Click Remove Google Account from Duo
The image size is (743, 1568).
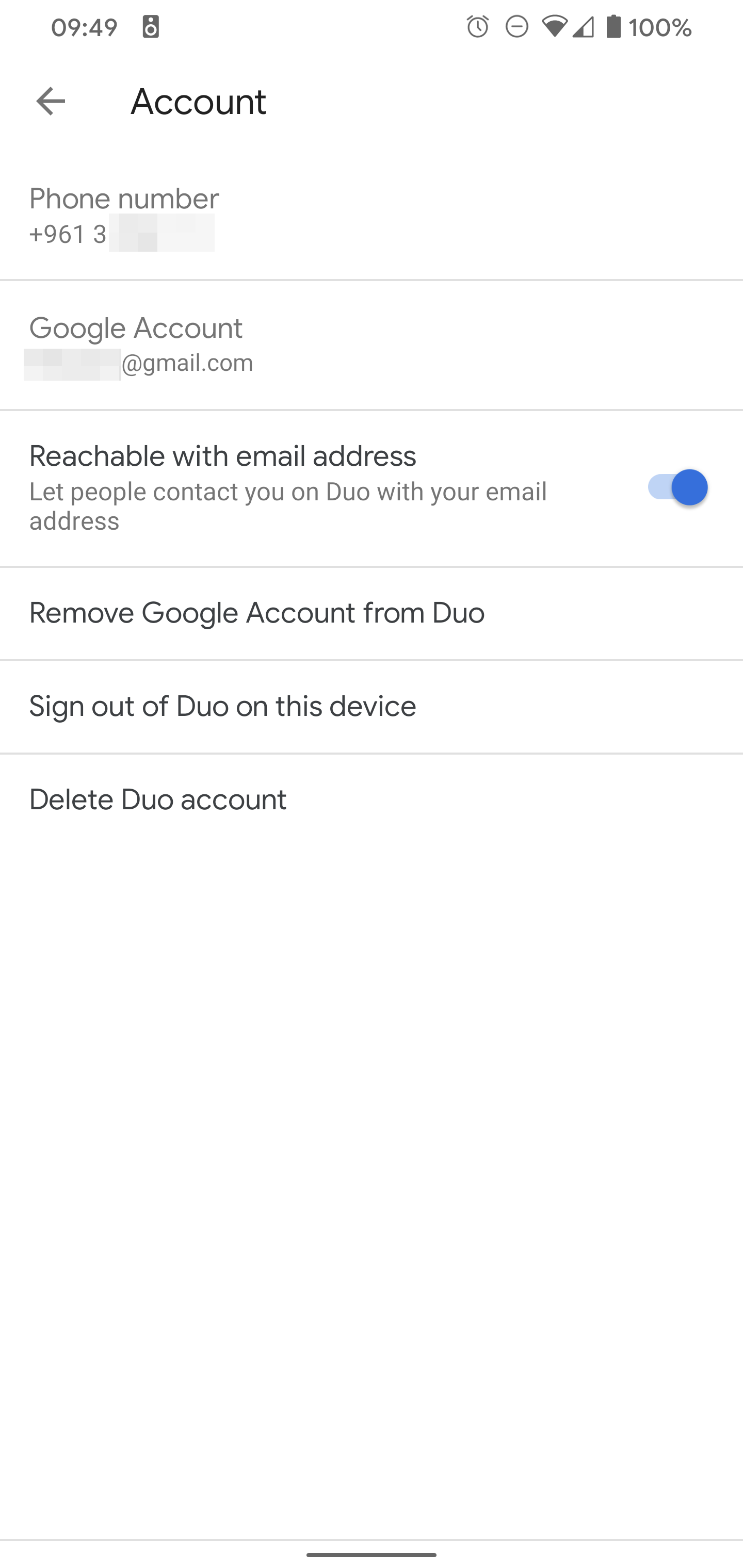coord(372,613)
